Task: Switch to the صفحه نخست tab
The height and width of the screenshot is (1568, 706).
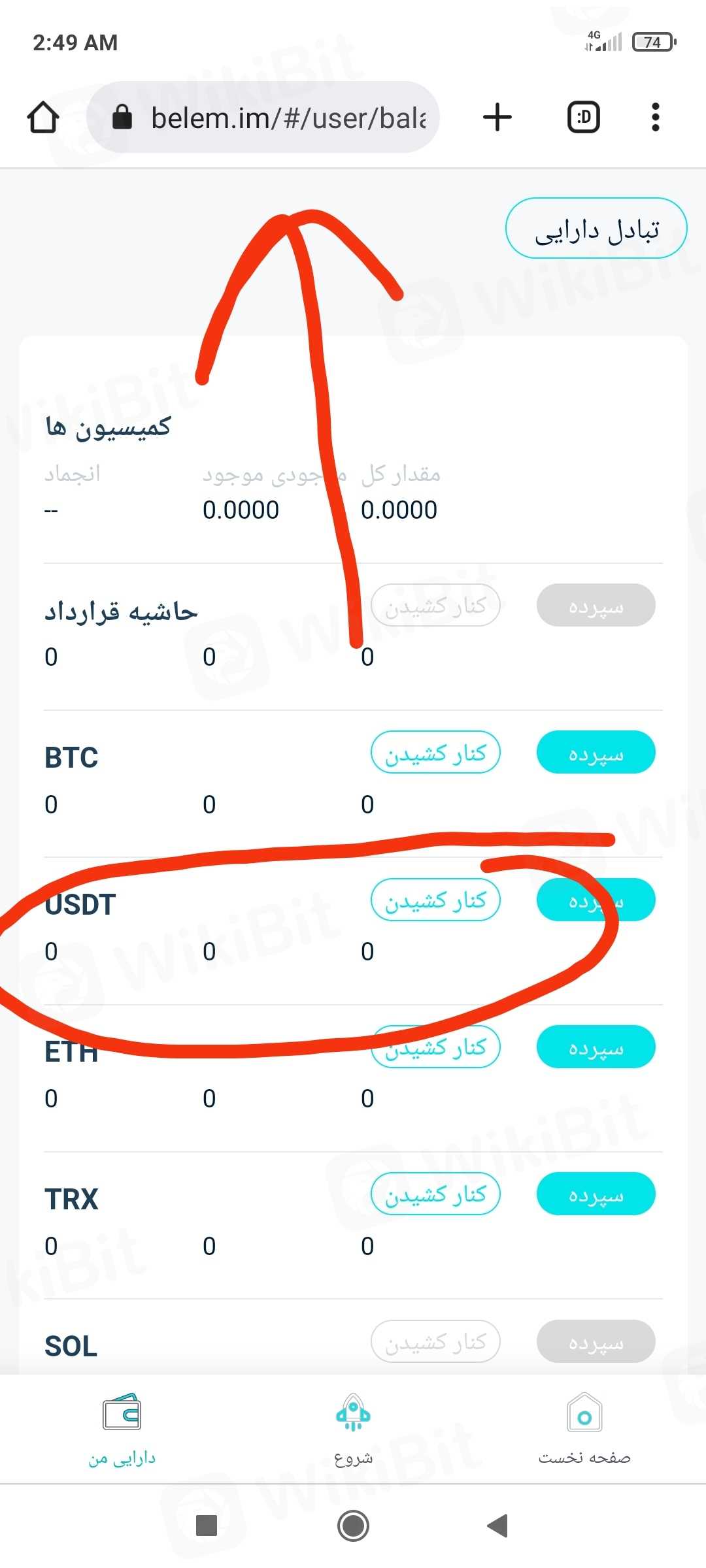Action: point(584,1429)
